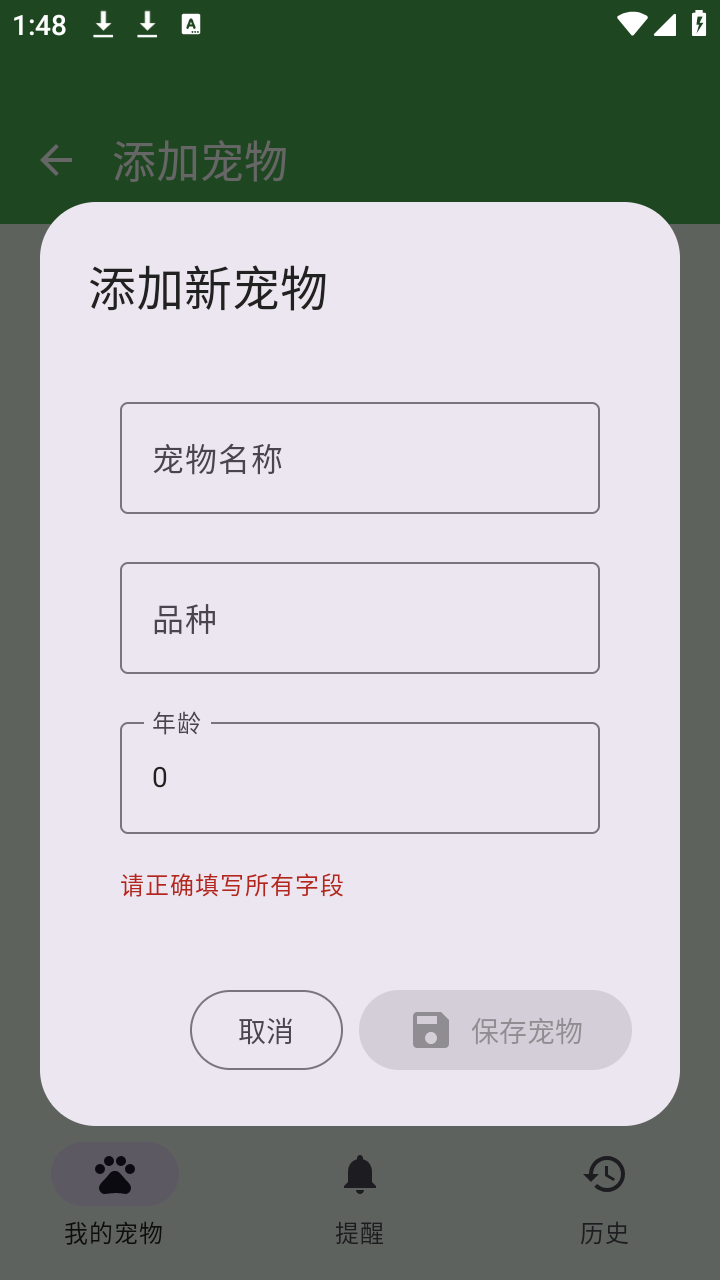Click the back arrow next to 添加宠物
This screenshot has width=720, height=1280.
point(56,160)
